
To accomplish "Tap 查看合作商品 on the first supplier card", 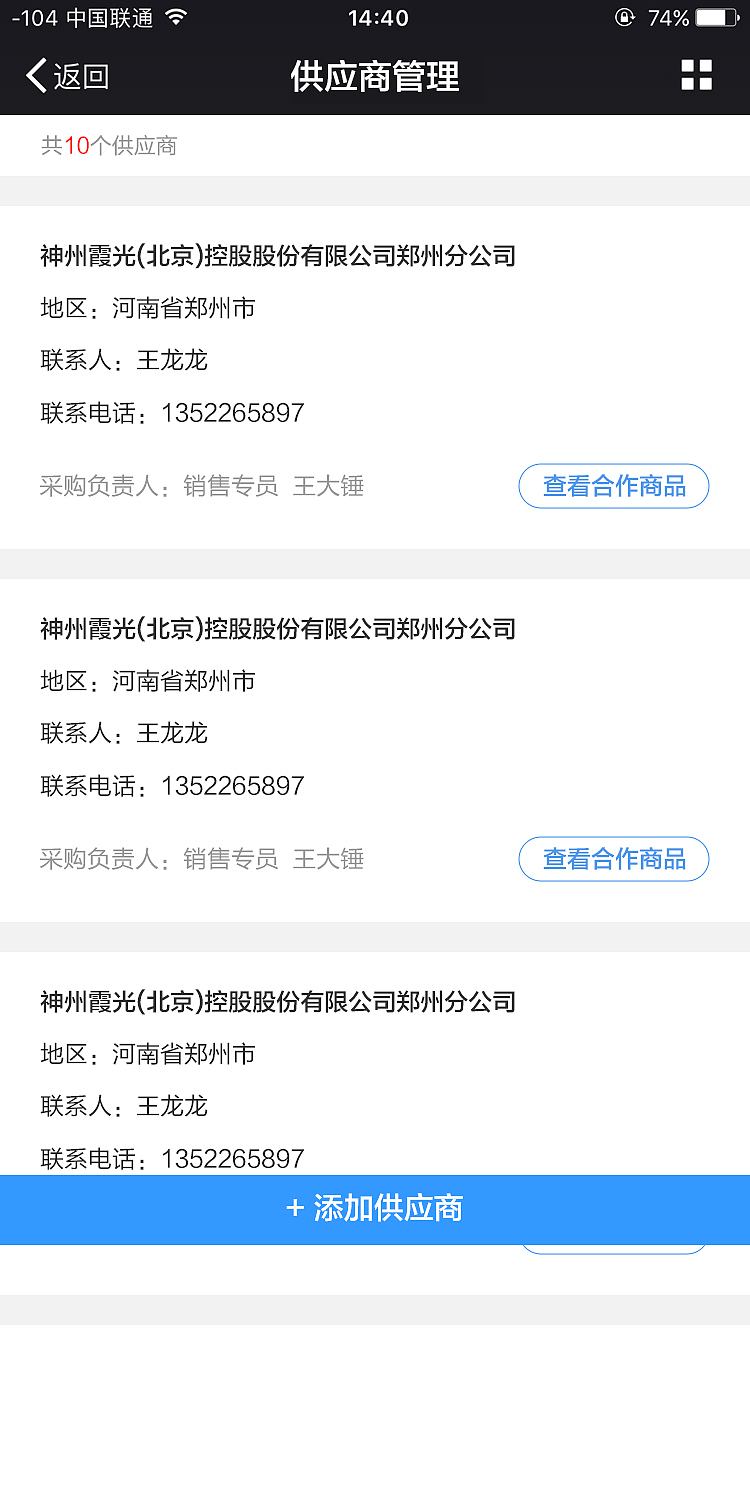I will [613, 486].
